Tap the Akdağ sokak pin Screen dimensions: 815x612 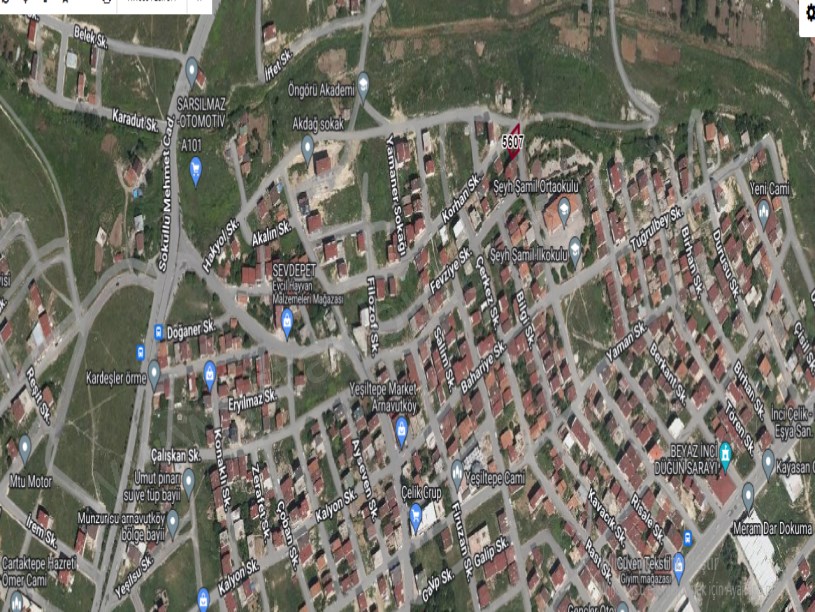point(308,146)
